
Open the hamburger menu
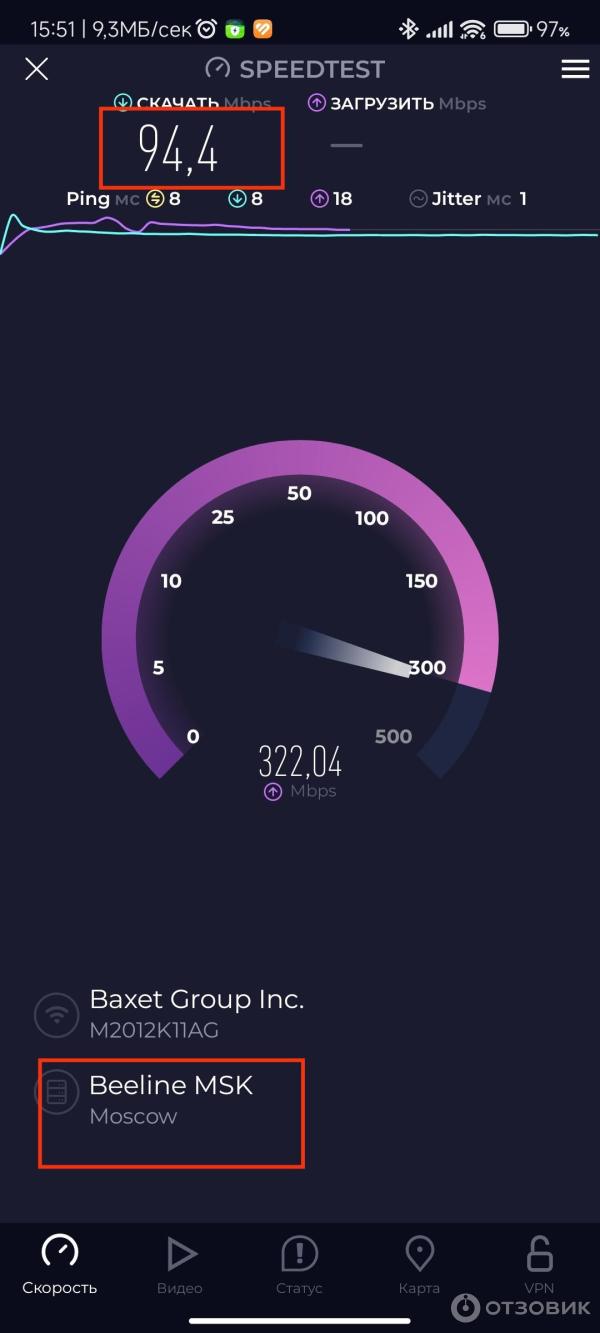point(575,69)
